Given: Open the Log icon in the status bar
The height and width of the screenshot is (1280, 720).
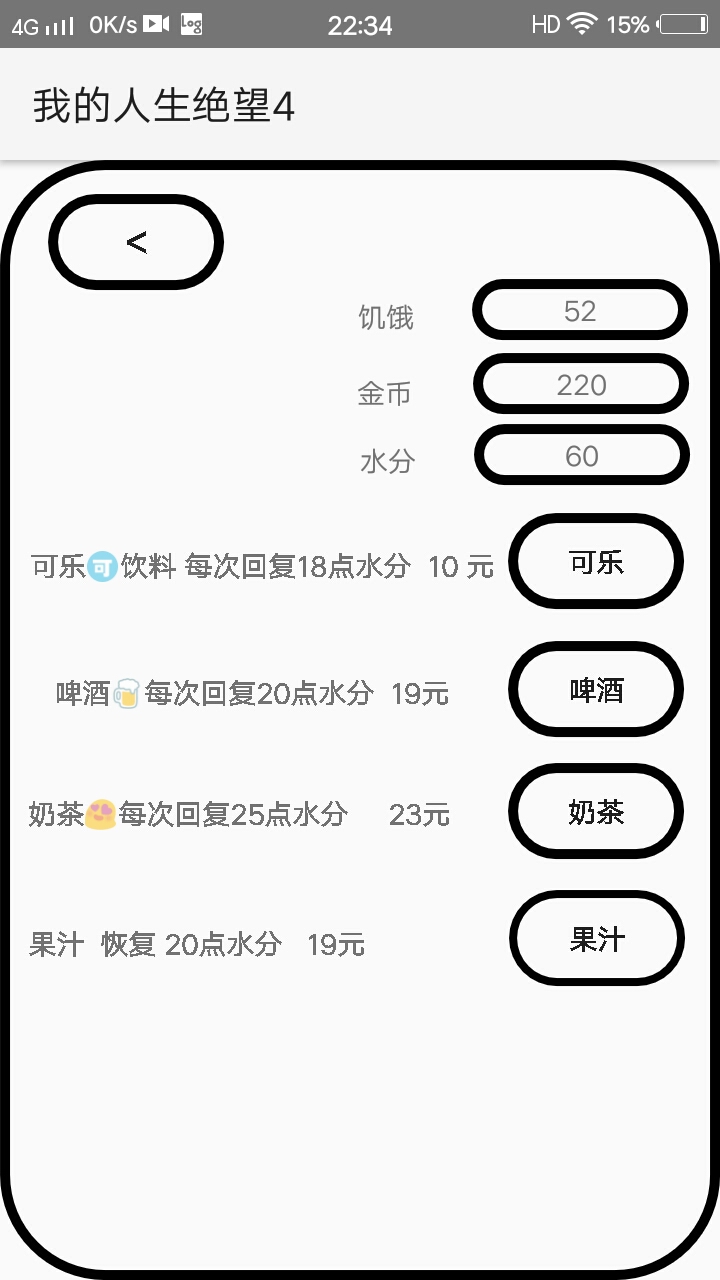Looking at the screenshot, I should coord(191,24).
